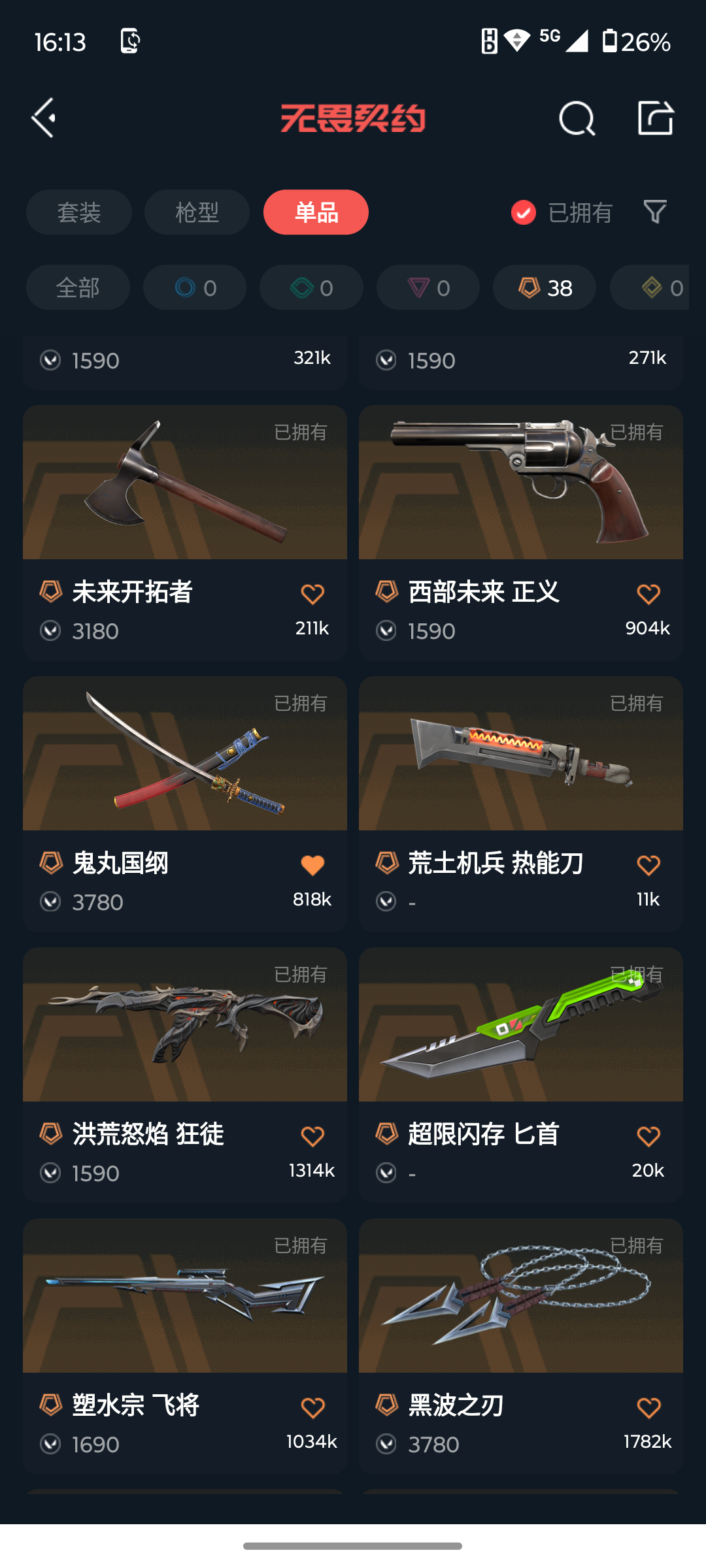Go back using the top-left arrow
The width and height of the screenshot is (706, 1568).
click(44, 118)
